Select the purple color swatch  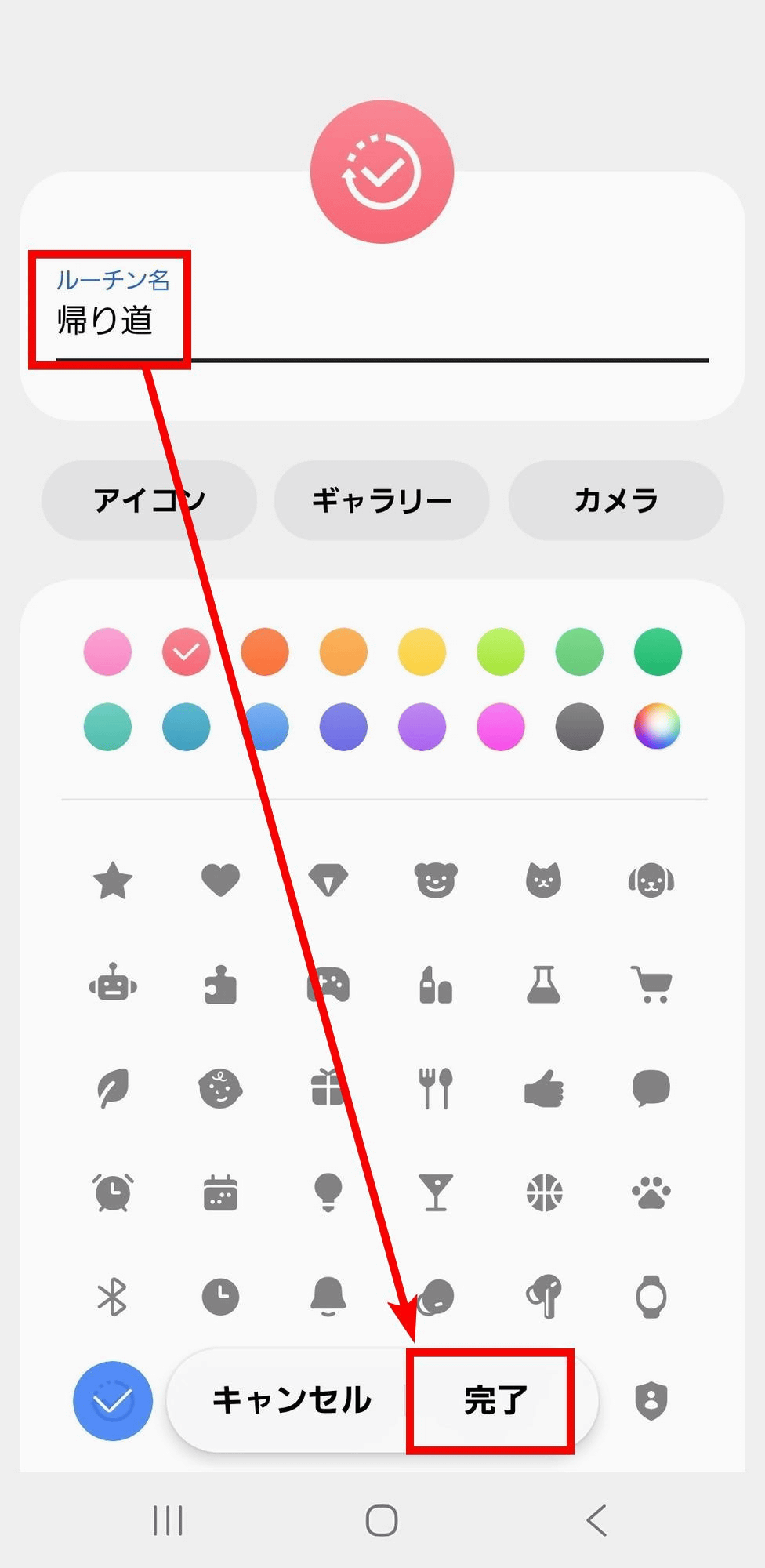click(422, 727)
